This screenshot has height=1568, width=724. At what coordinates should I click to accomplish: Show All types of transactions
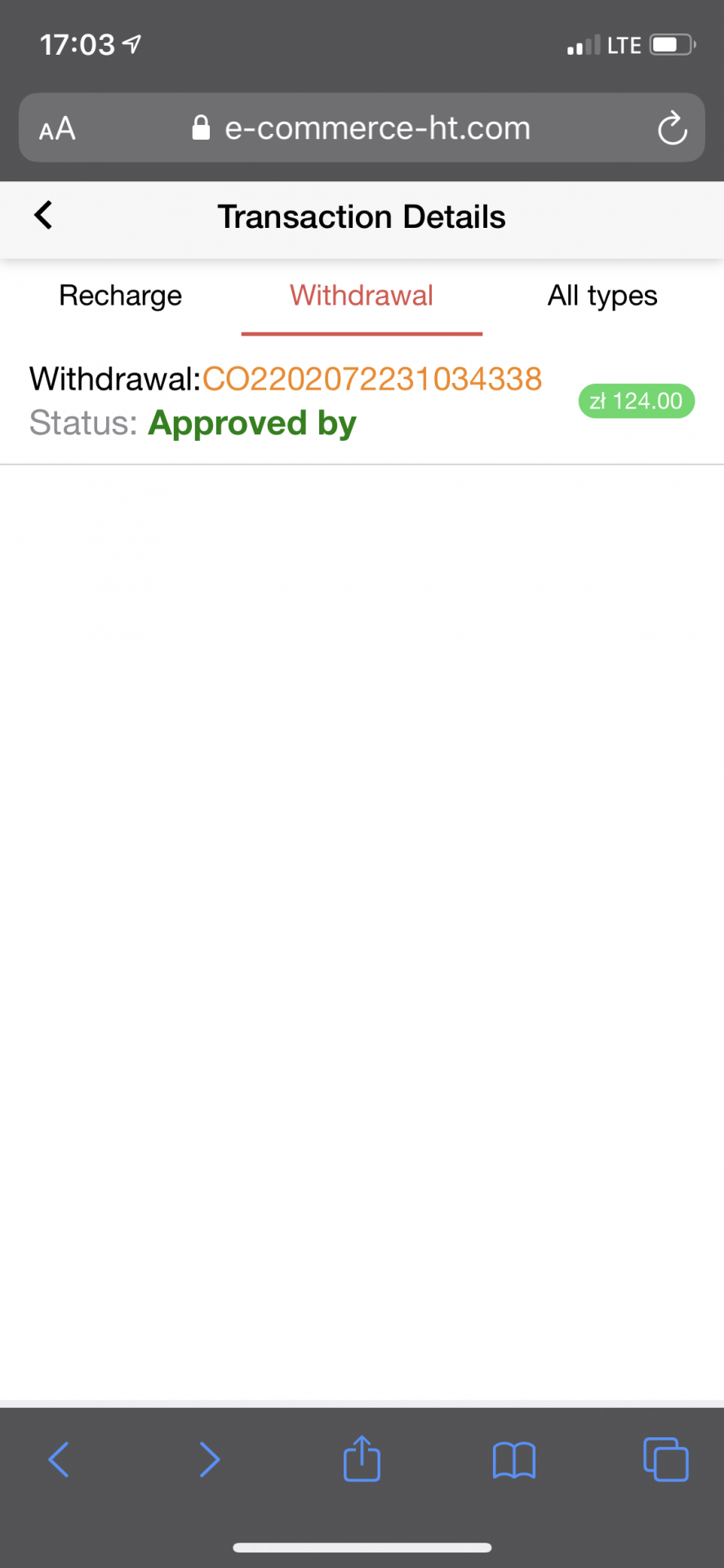click(x=602, y=296)
